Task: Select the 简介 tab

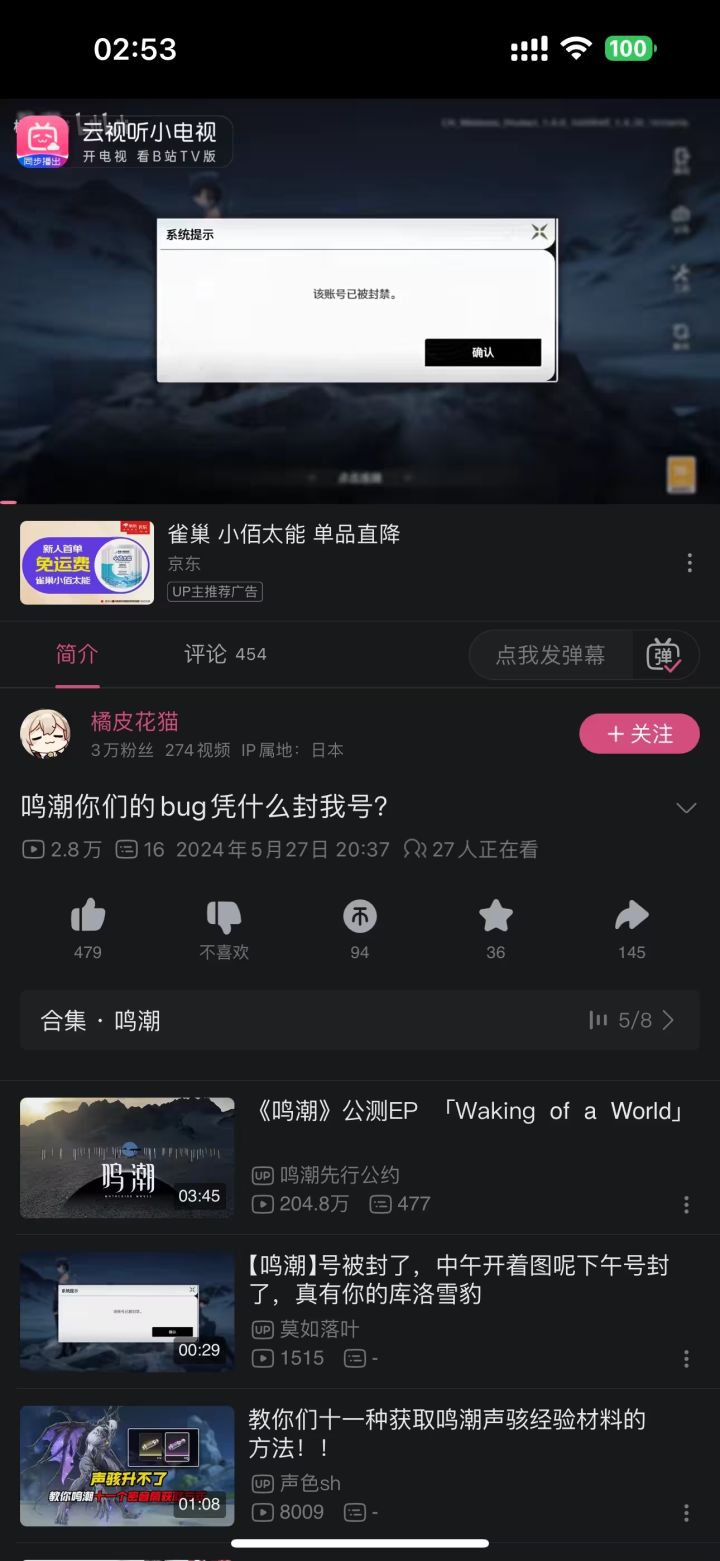Action: point(77,654)
